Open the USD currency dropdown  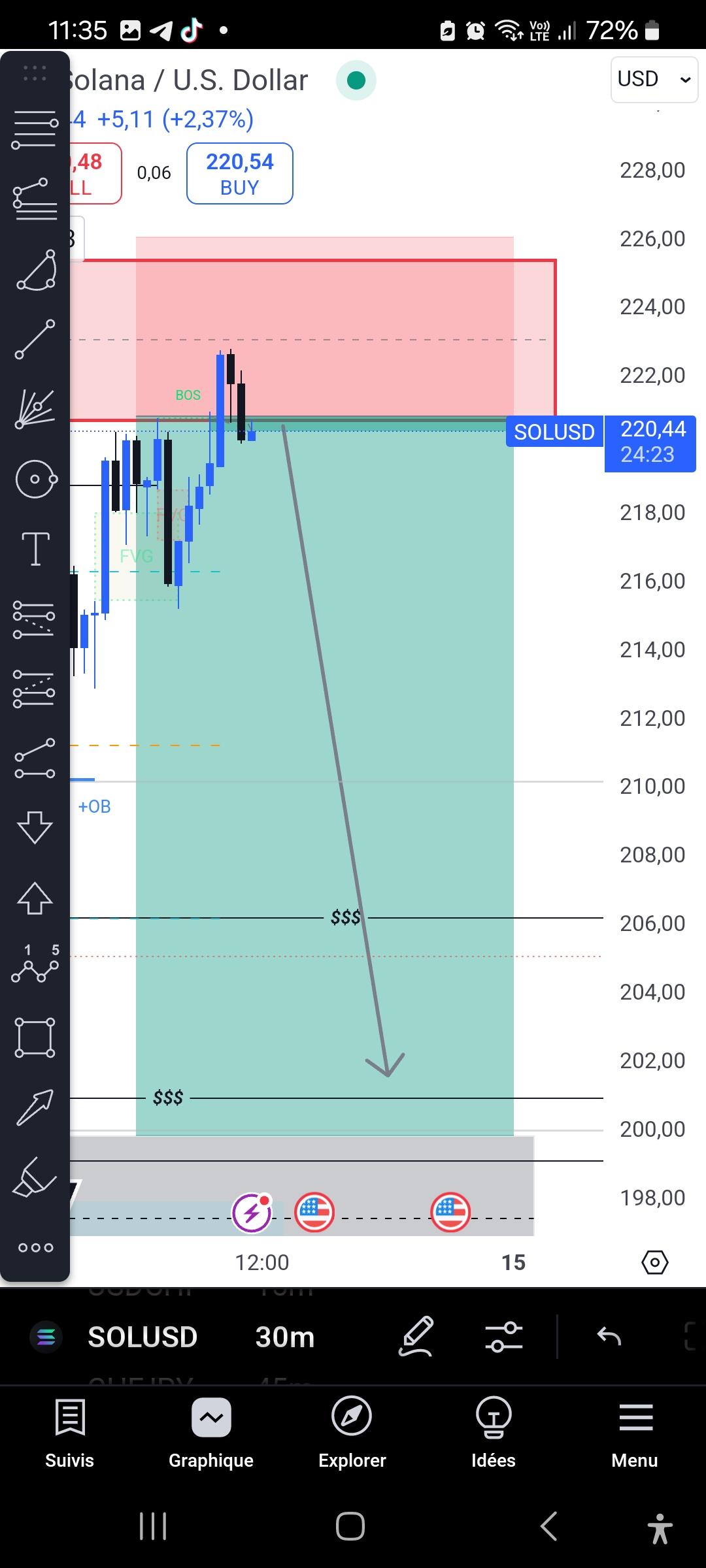654,79
